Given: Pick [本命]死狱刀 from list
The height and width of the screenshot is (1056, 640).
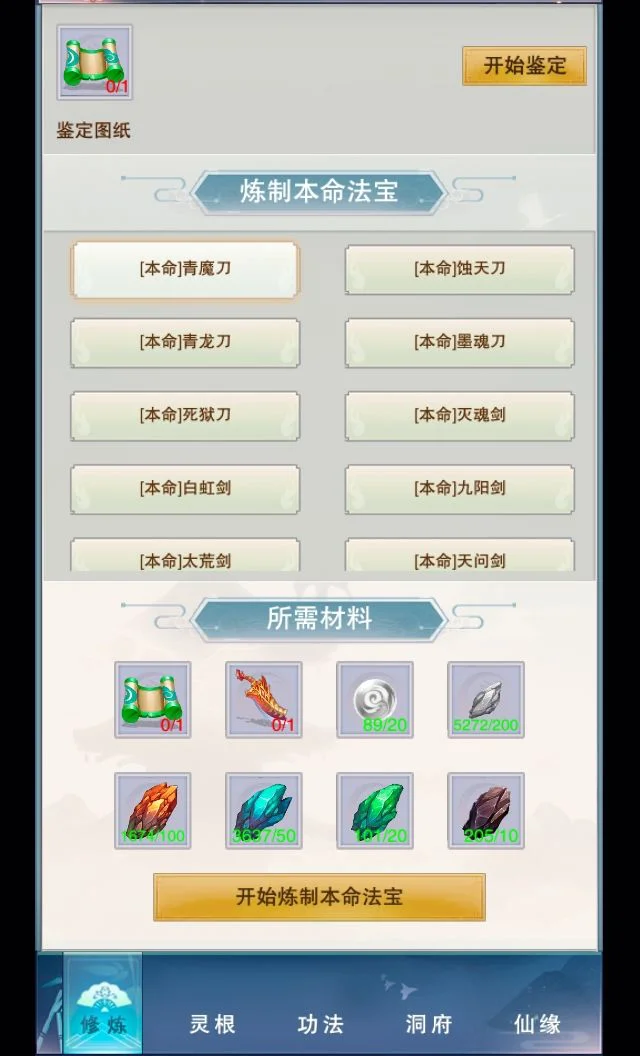Looking at the screenshot, I should [185, 415].
